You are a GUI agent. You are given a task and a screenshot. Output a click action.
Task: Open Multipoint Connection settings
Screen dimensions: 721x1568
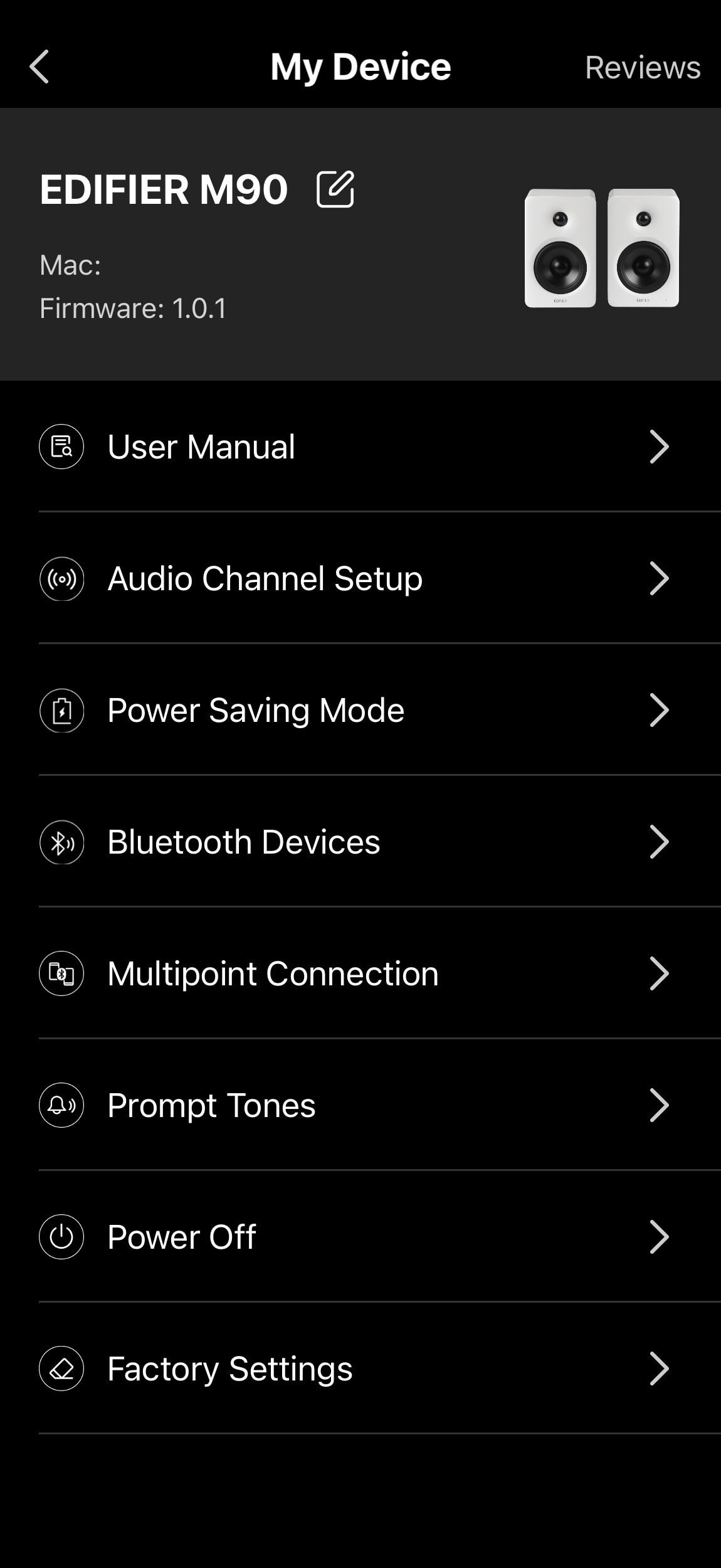coord(360,973)
